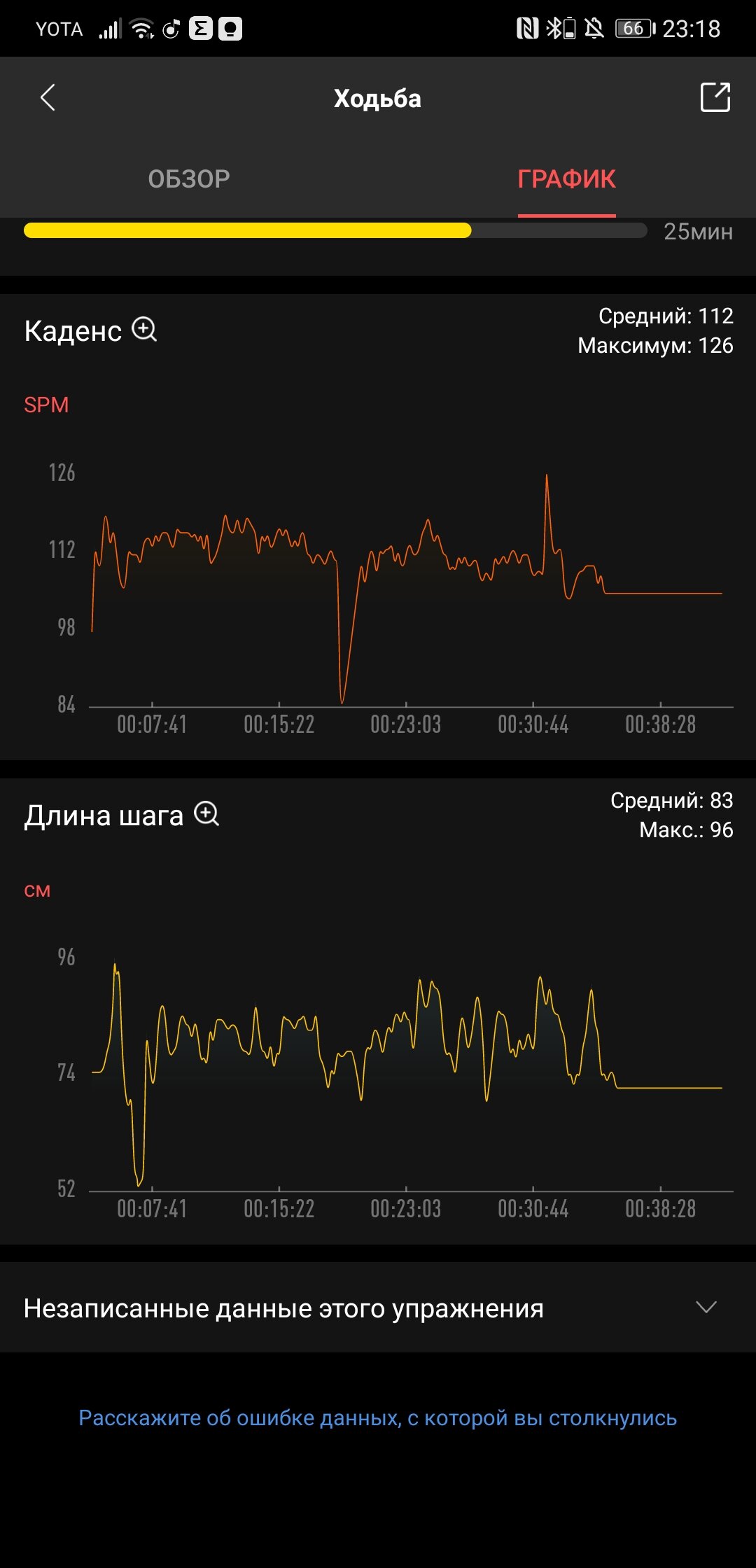Go back from the Ходьба screen
756x1568 pixels.
pos(48,98)
